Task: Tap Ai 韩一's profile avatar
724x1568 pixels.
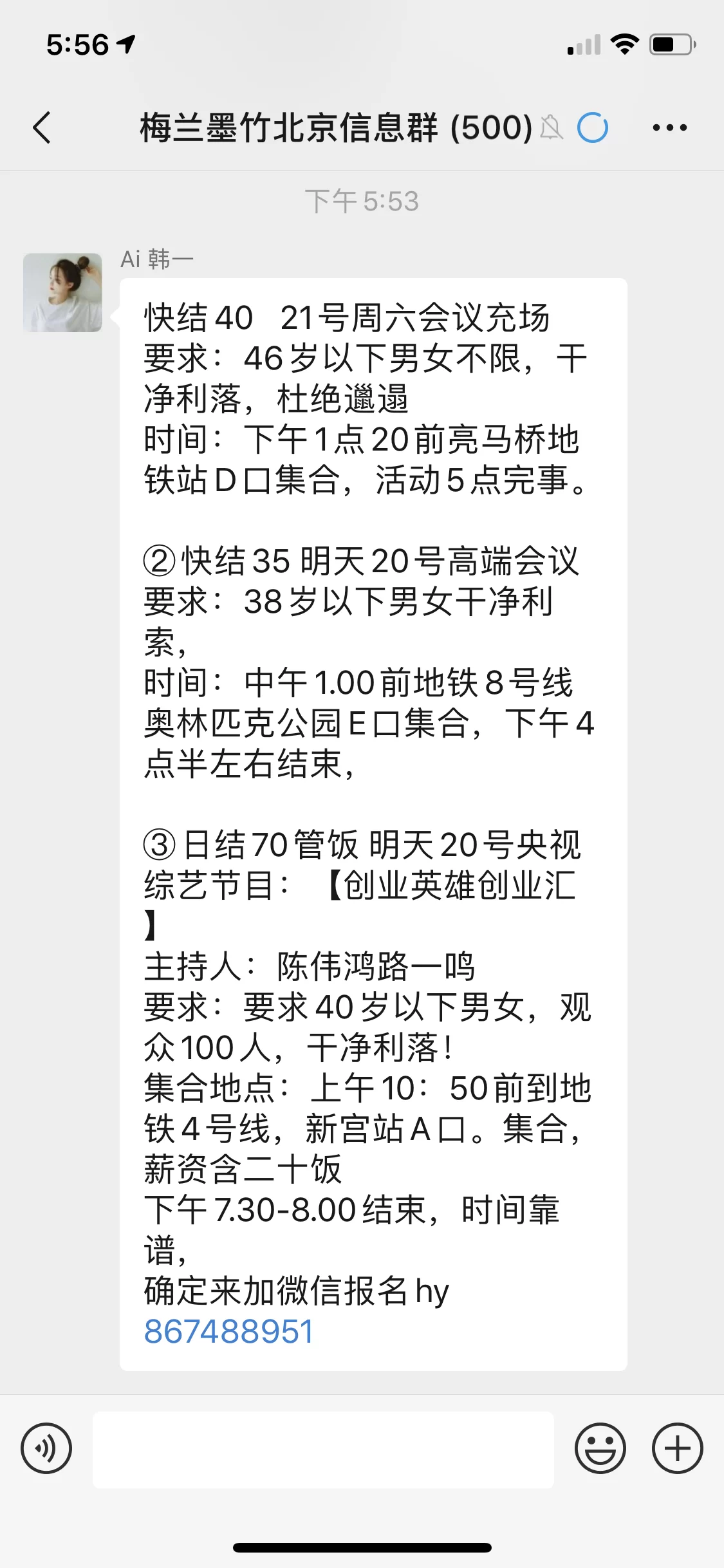Action: (62, 293)
